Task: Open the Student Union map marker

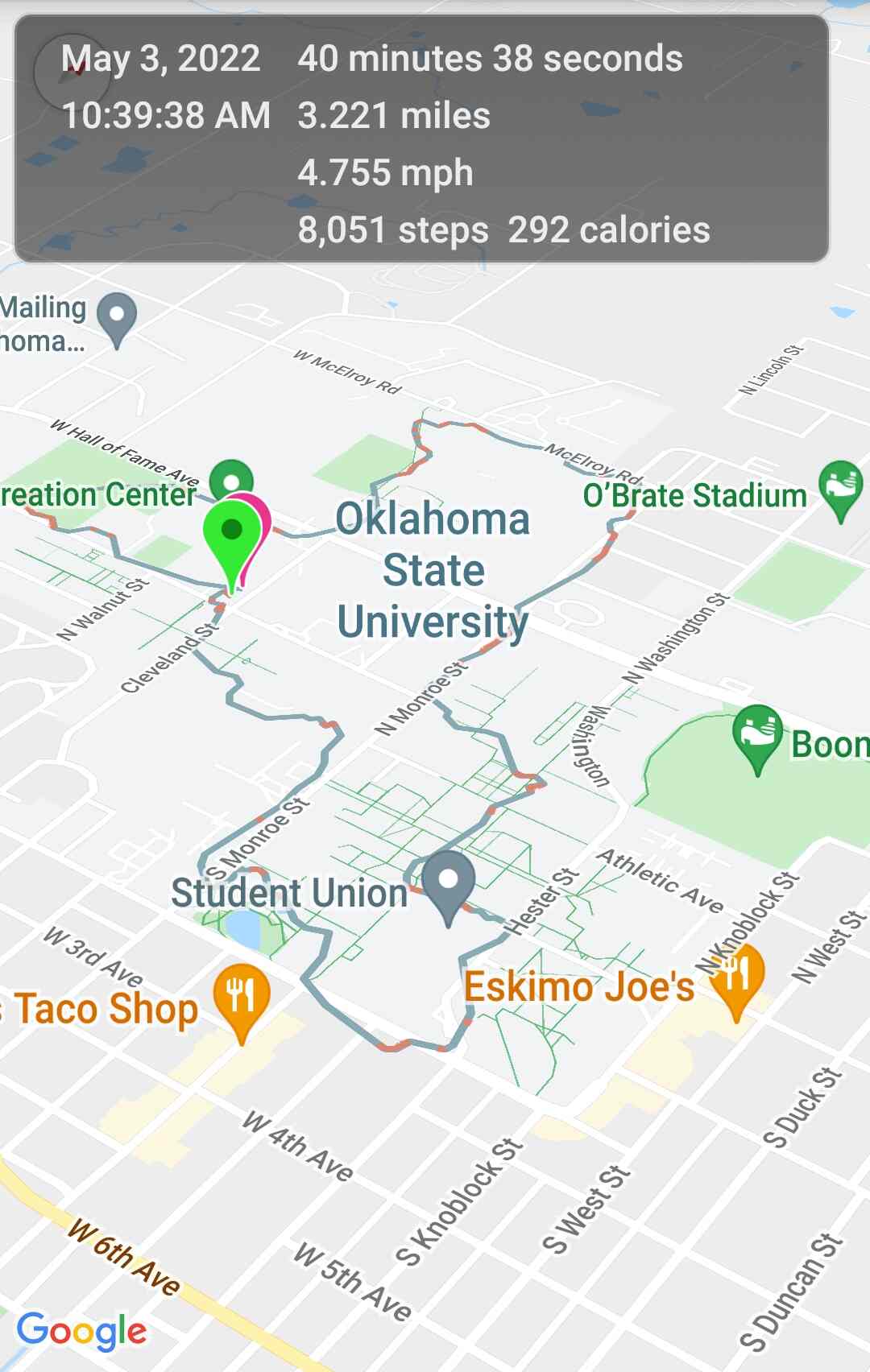Action: (x=449, y=881)
